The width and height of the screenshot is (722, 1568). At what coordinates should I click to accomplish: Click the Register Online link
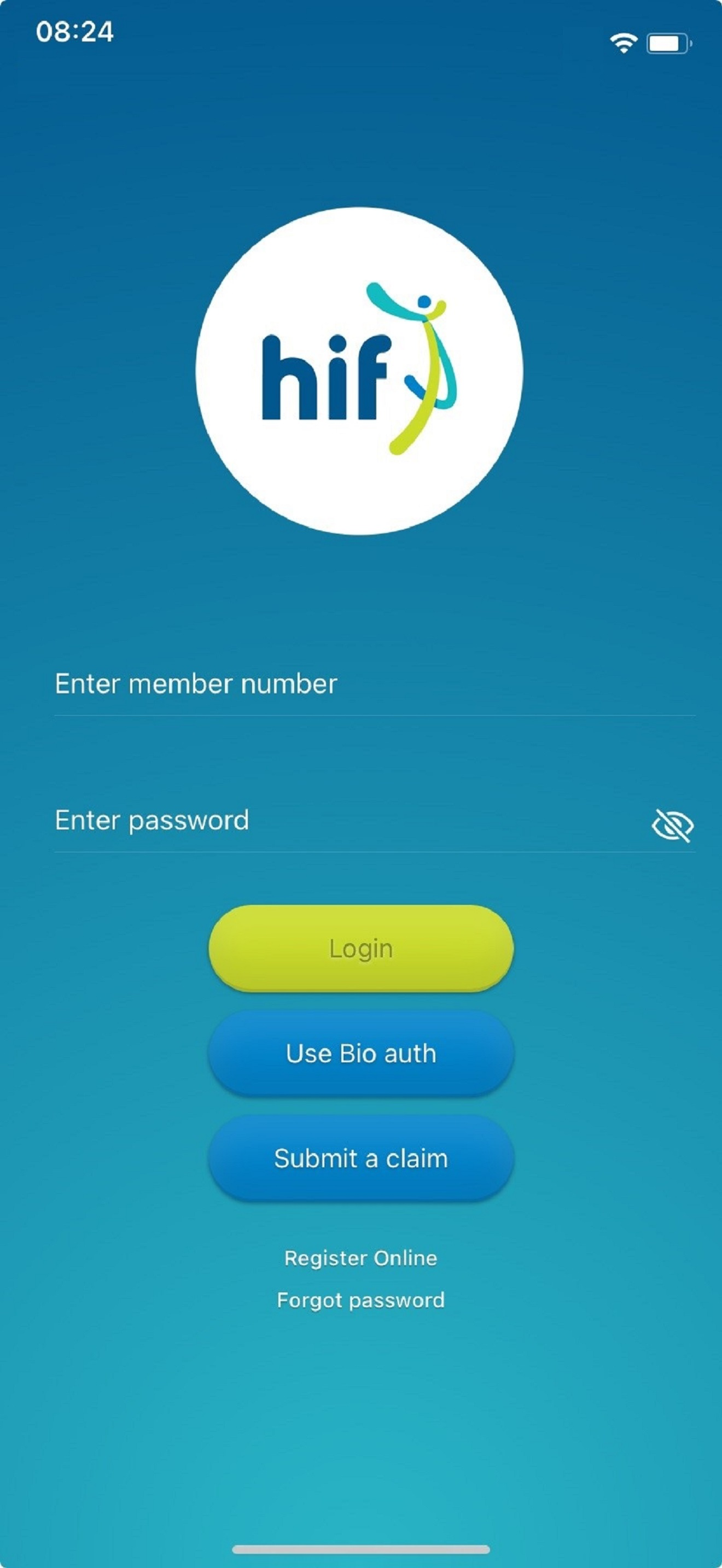[x=360, y=1257]
